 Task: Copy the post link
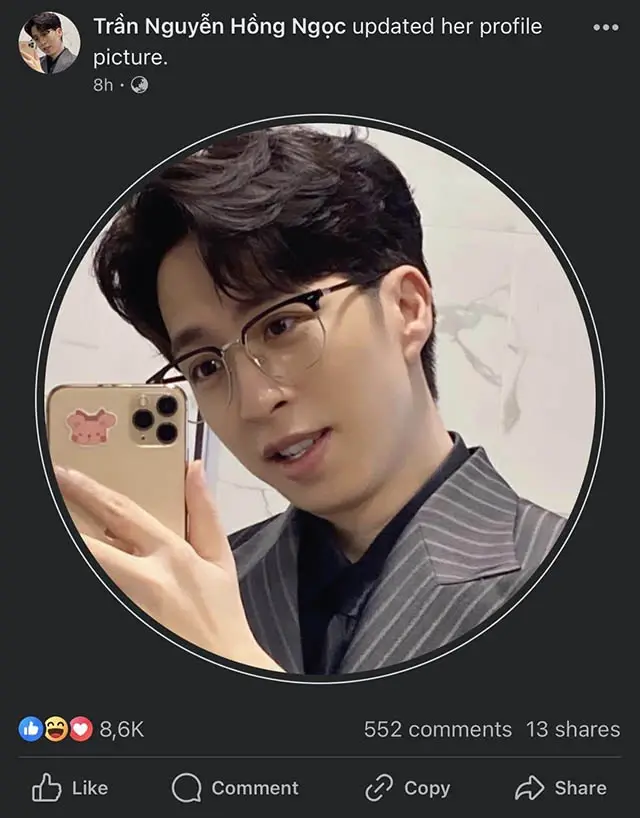(407, 788)
